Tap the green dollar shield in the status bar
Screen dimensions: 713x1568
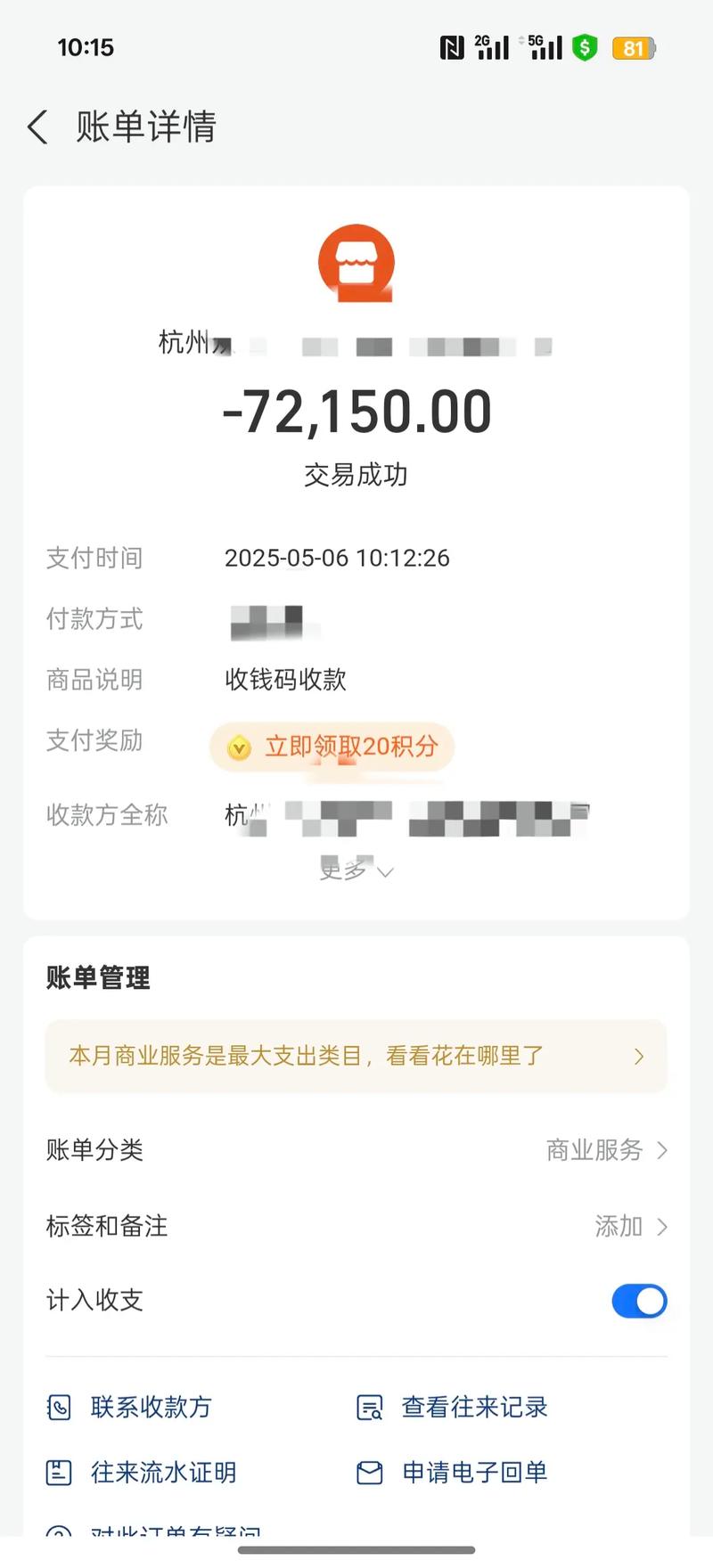coord(585,47)
